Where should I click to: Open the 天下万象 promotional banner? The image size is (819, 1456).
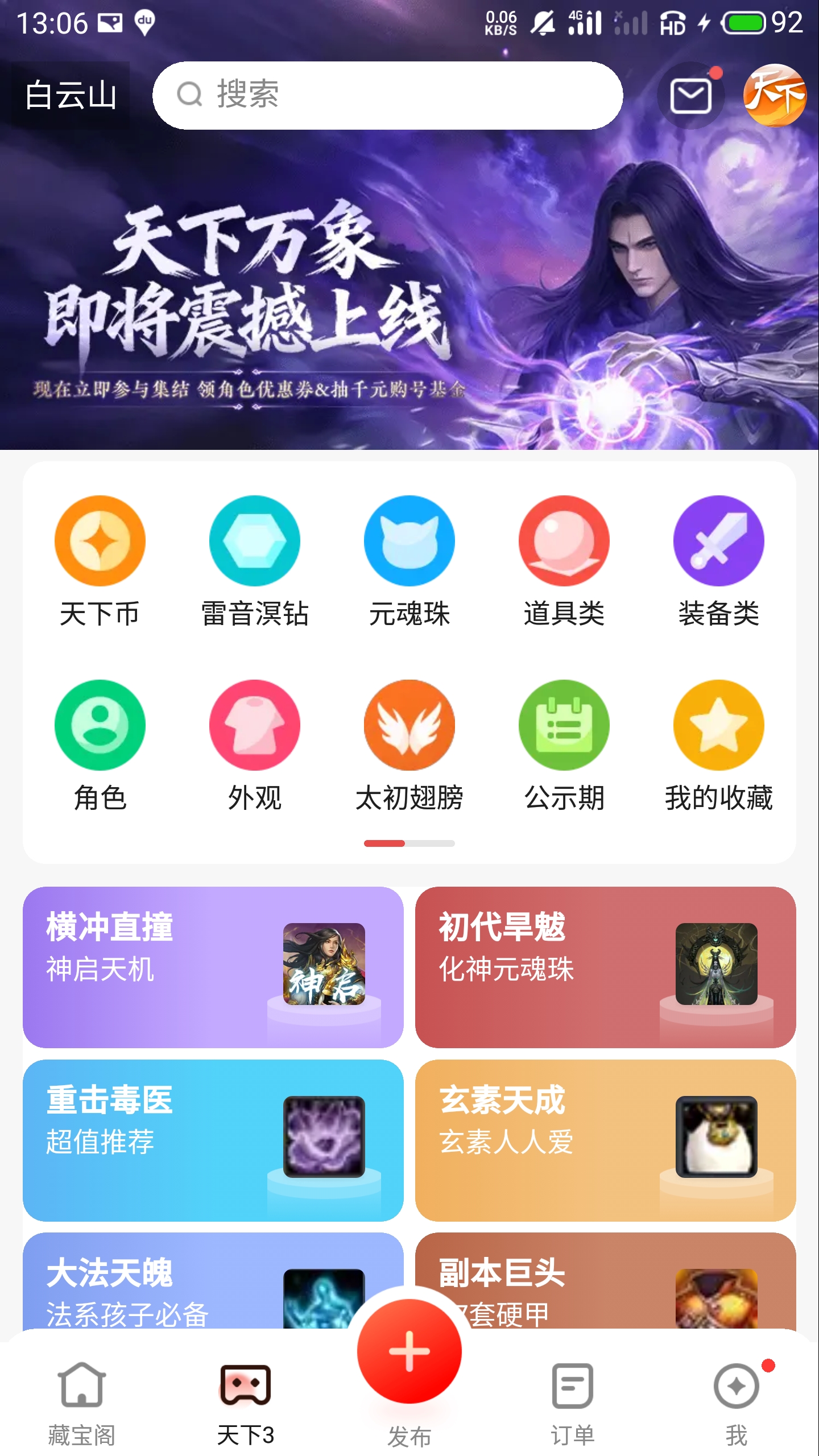coord(409,296)
